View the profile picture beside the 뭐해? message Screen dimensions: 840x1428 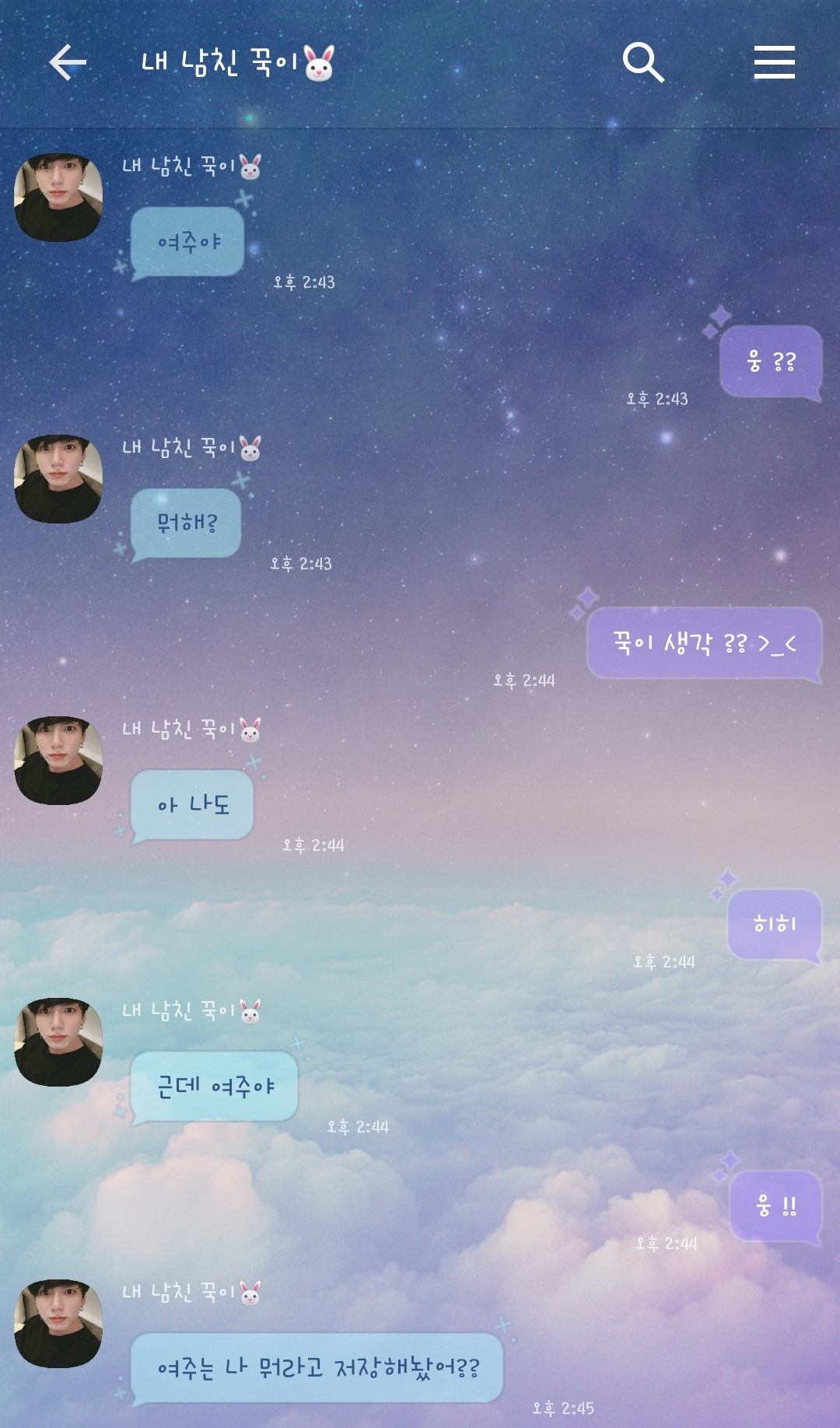pos(58,479)
